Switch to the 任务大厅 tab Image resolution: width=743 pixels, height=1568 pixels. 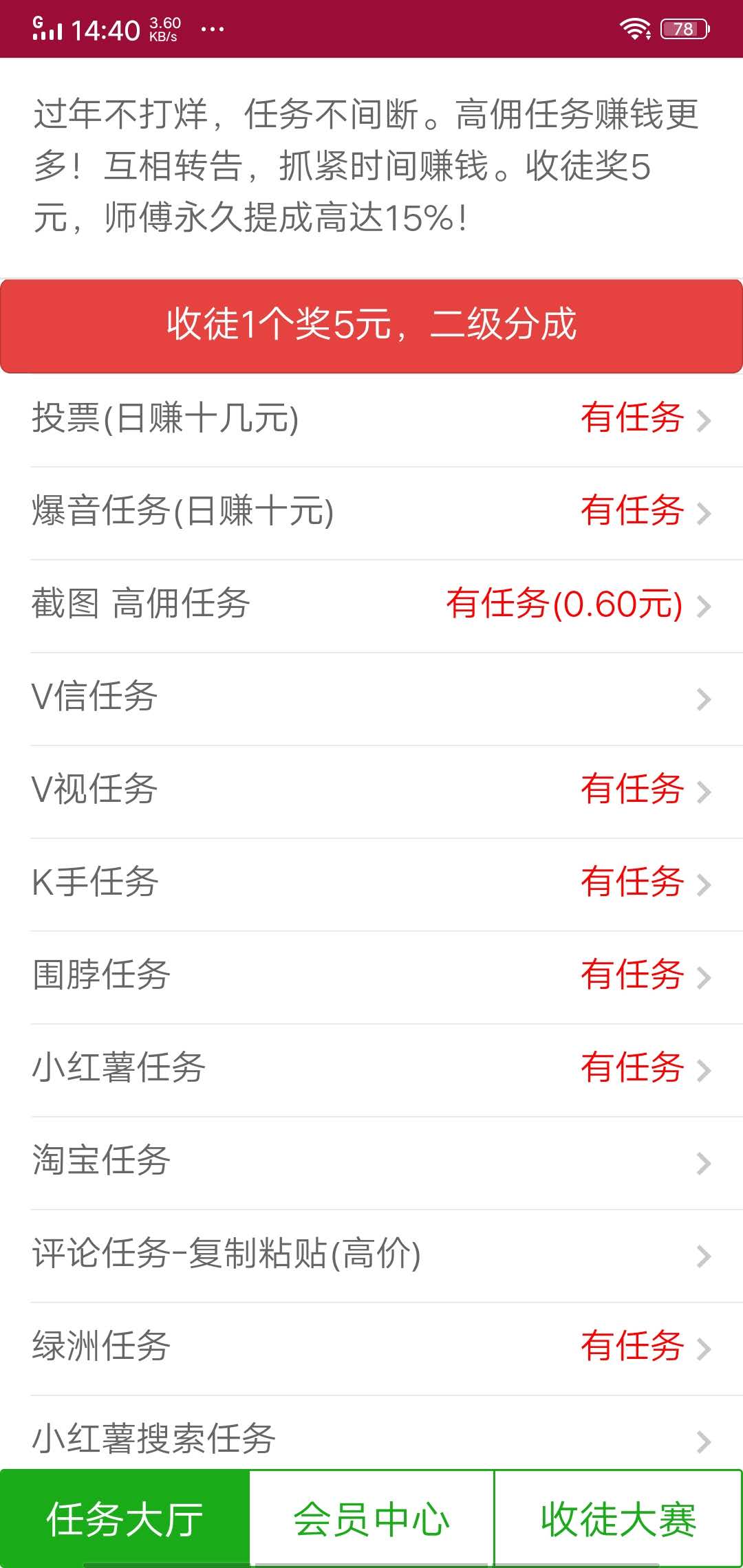pos(125,1518)
